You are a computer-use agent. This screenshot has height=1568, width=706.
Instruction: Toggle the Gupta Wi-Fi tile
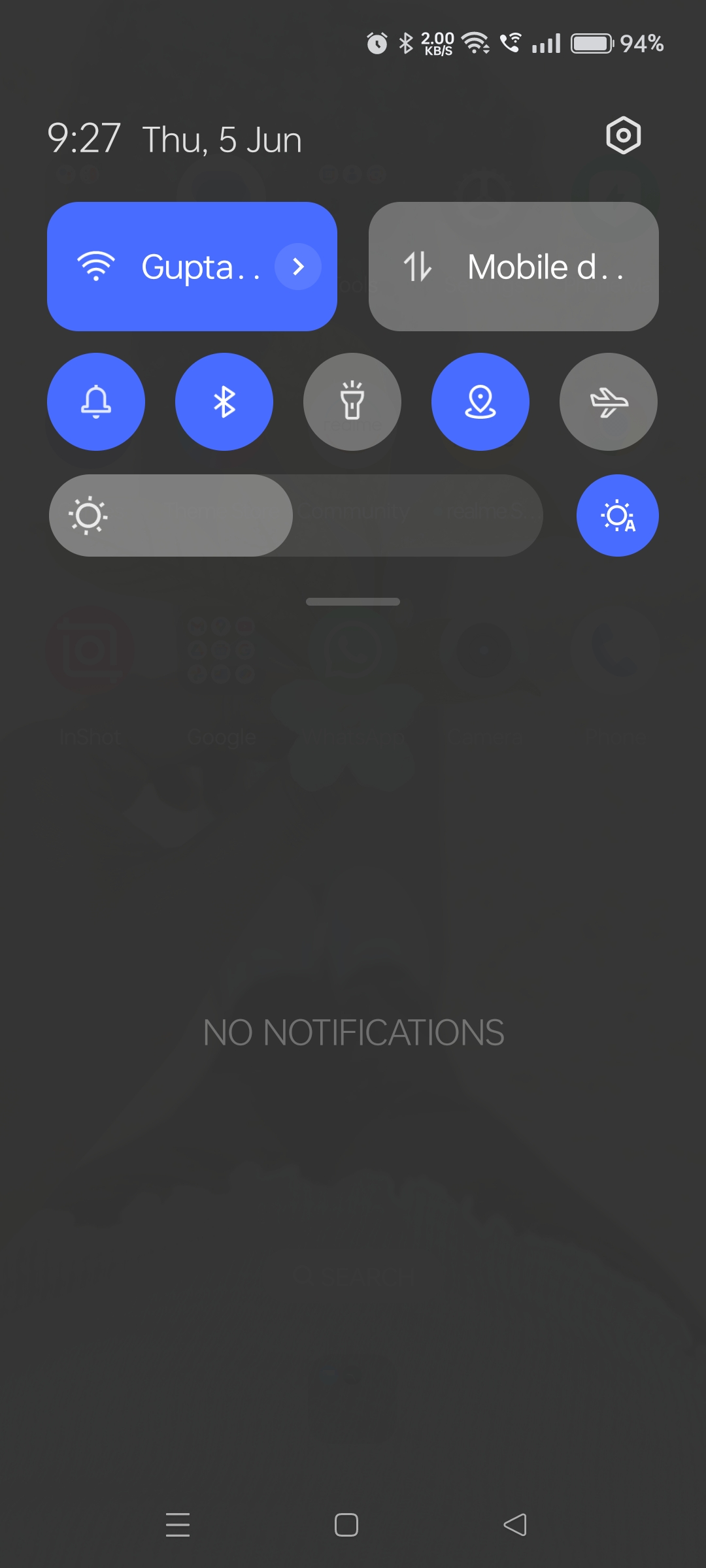click(x=192, y=267)
